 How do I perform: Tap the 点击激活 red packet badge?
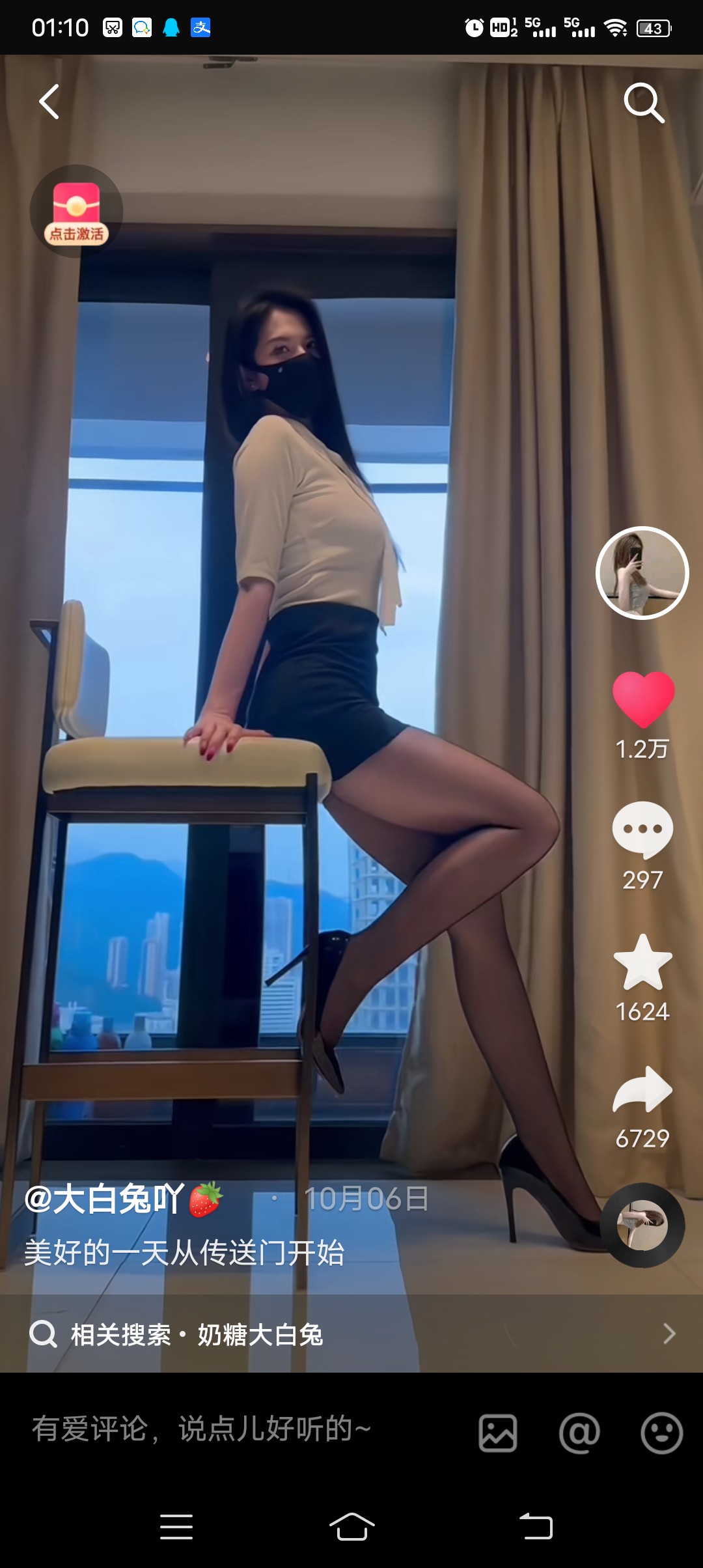tap(76, 212)
